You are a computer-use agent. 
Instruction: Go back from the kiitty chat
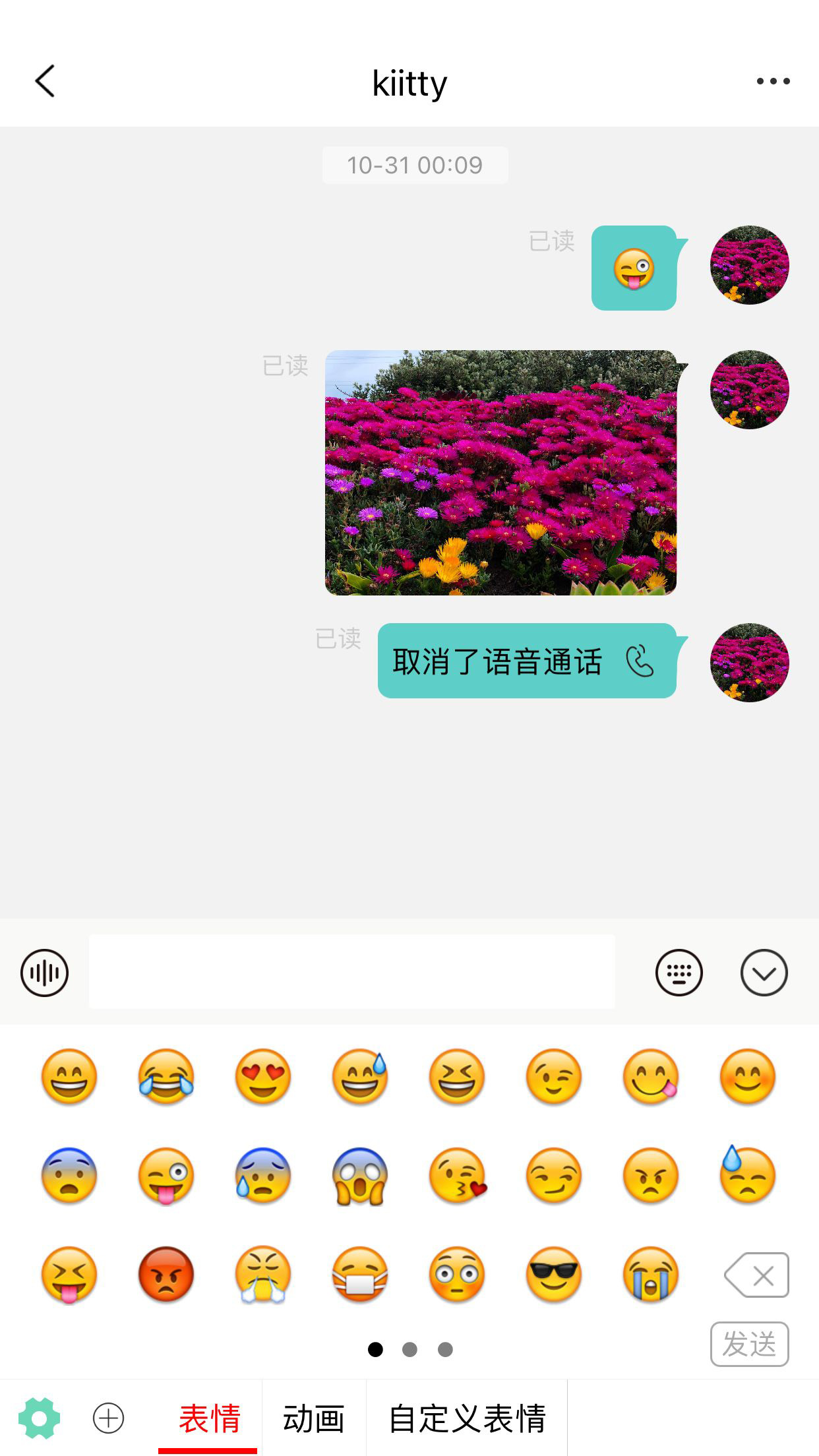pyautogui.click(x=45, y=82)
